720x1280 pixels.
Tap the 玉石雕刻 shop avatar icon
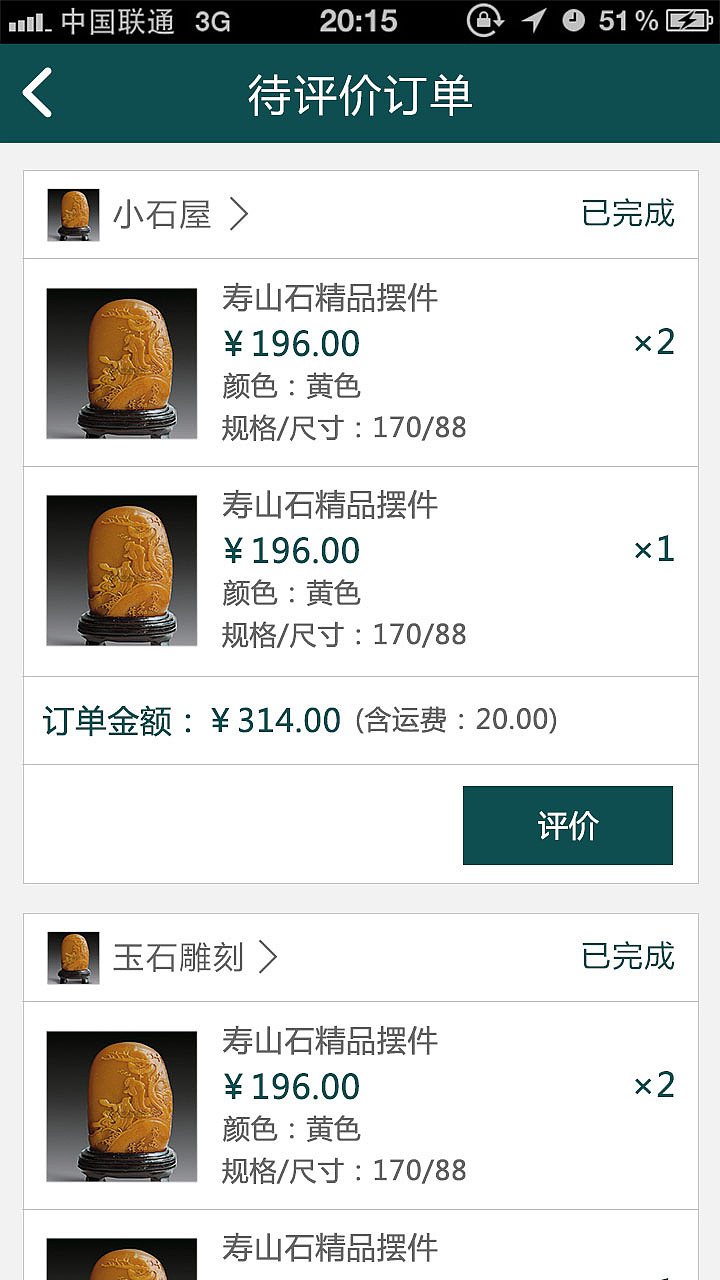pos(71,956)
